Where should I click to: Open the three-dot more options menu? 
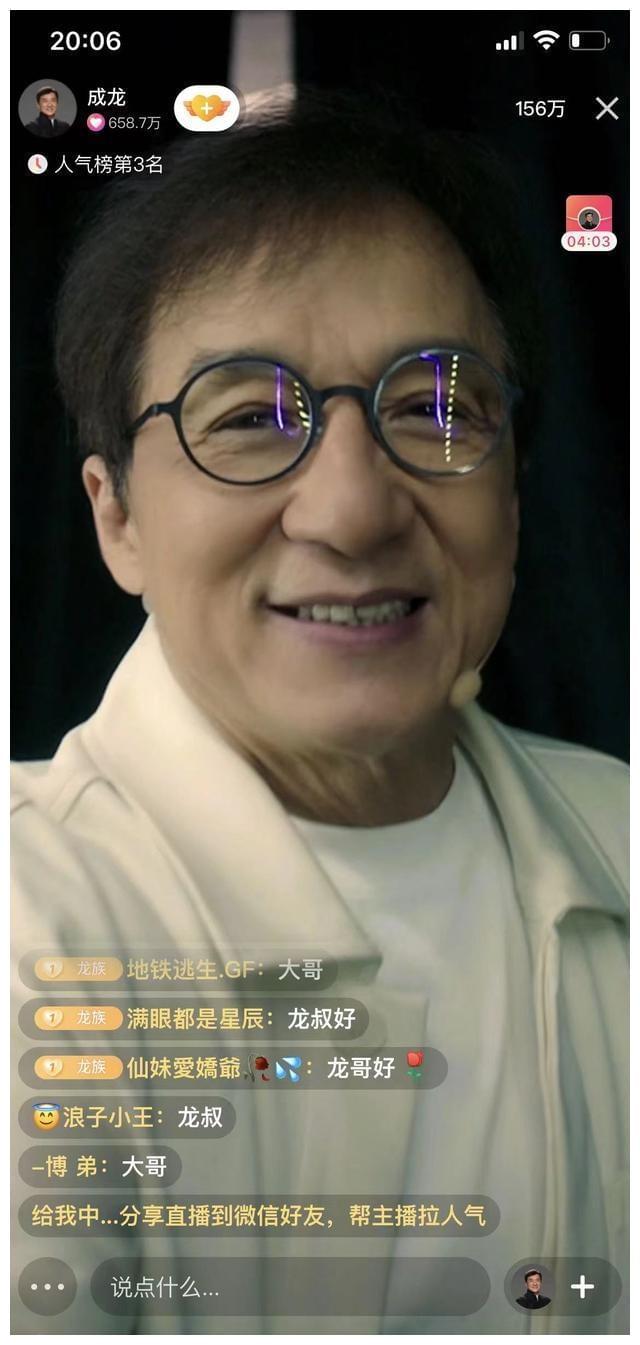(47, 1287)
